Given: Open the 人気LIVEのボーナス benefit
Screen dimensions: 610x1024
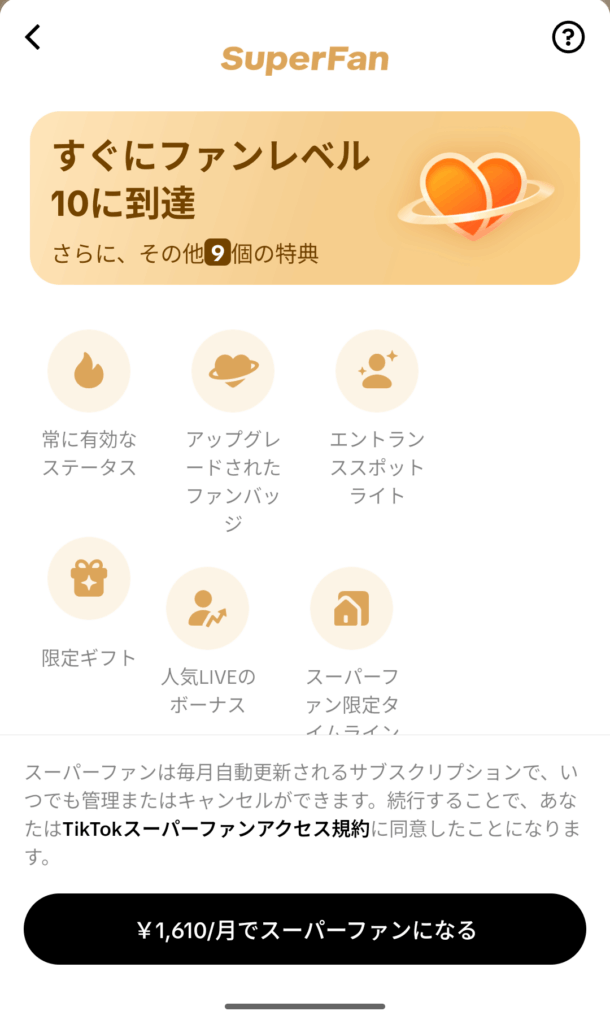Looking at the screenshot, I should (x=207, y=609).
